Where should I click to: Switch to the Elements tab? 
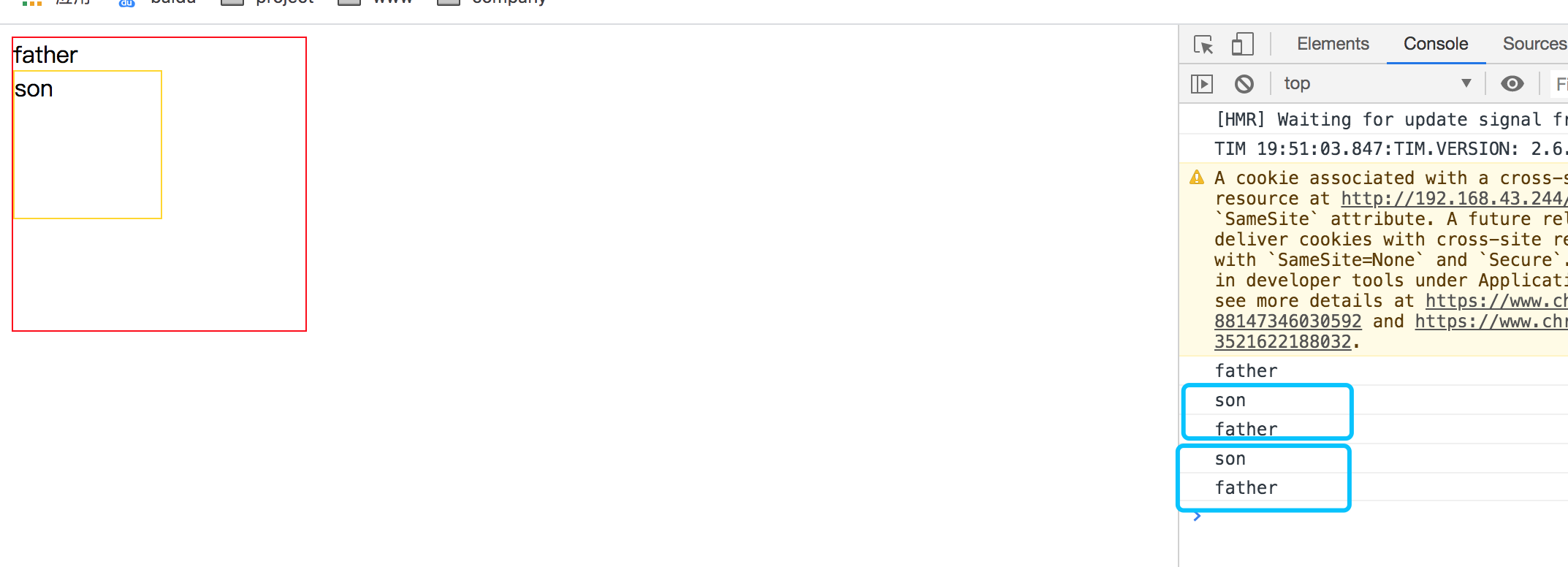[1333, 44]
